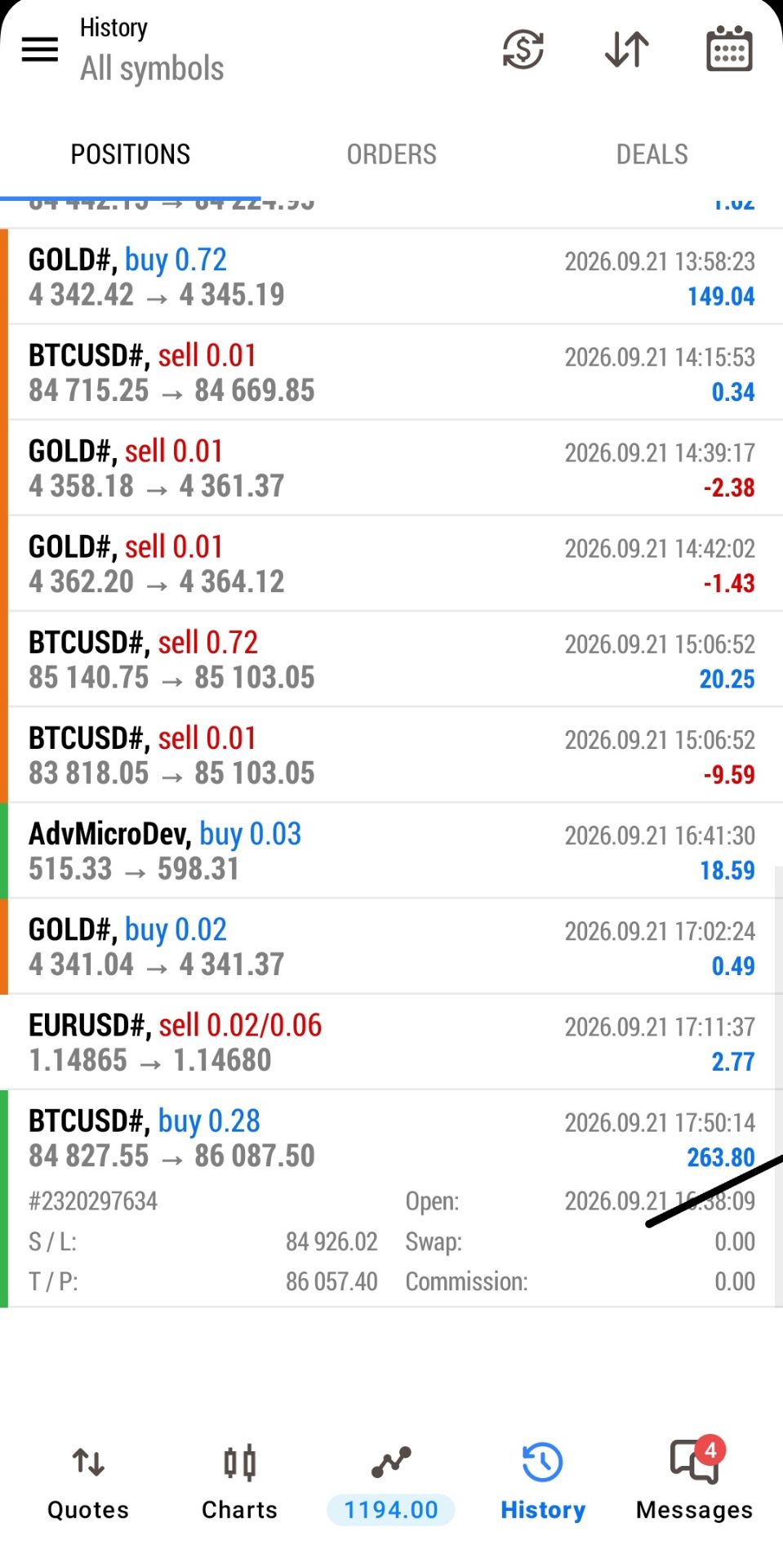Image resolution: width=783 pixels, height=1568 pixels.
Task: Expand BTCUSD# sell position with loss -9.59
Action: click(x=392, y=755)
